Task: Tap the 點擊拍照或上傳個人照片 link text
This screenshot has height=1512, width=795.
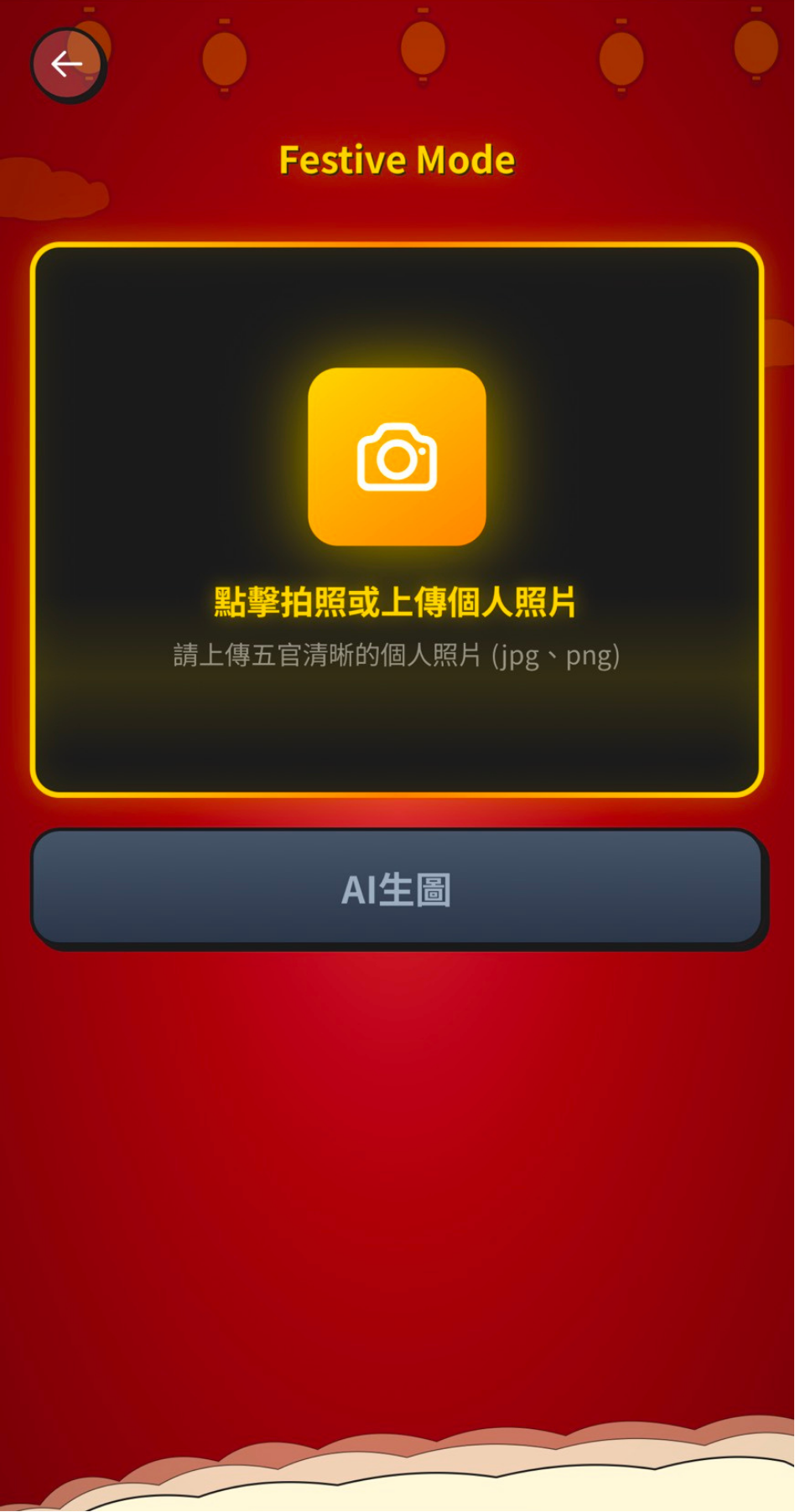Action: 397,602
